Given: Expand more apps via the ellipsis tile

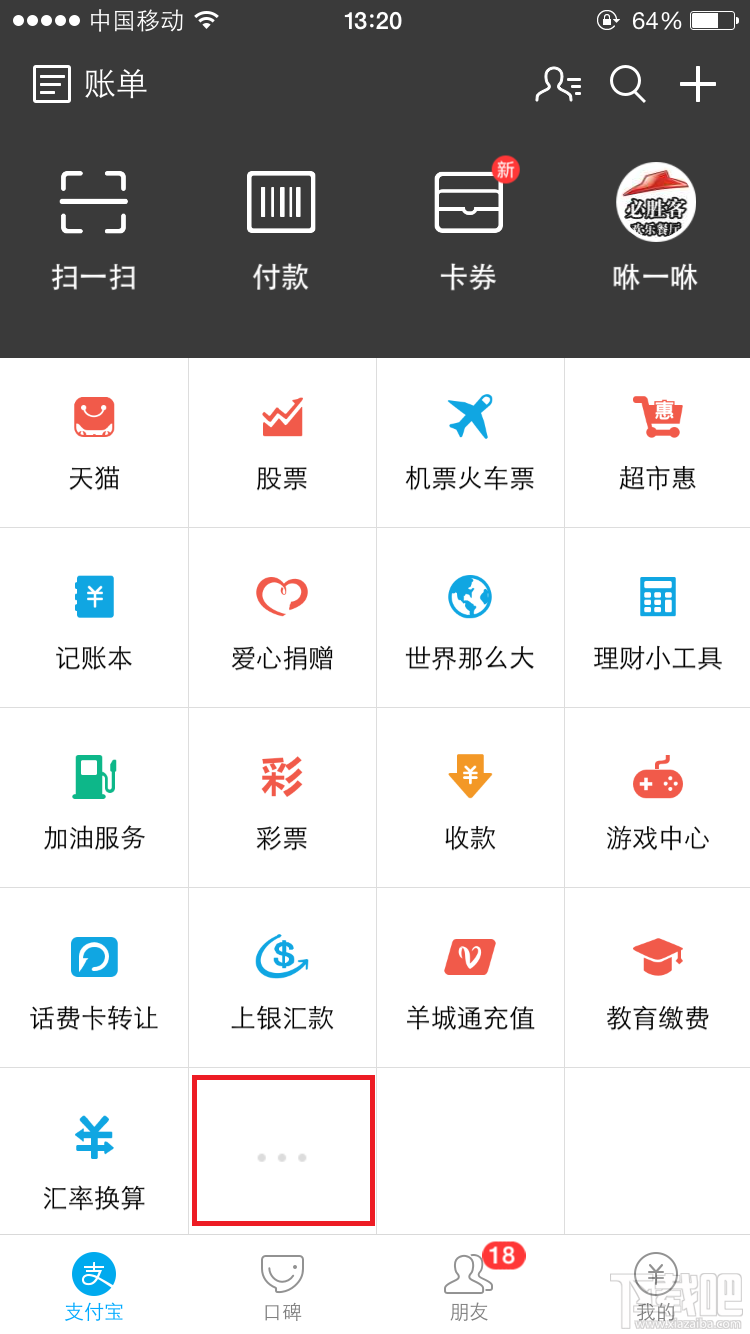Looking at the screenshot, I should point(283,1150).
